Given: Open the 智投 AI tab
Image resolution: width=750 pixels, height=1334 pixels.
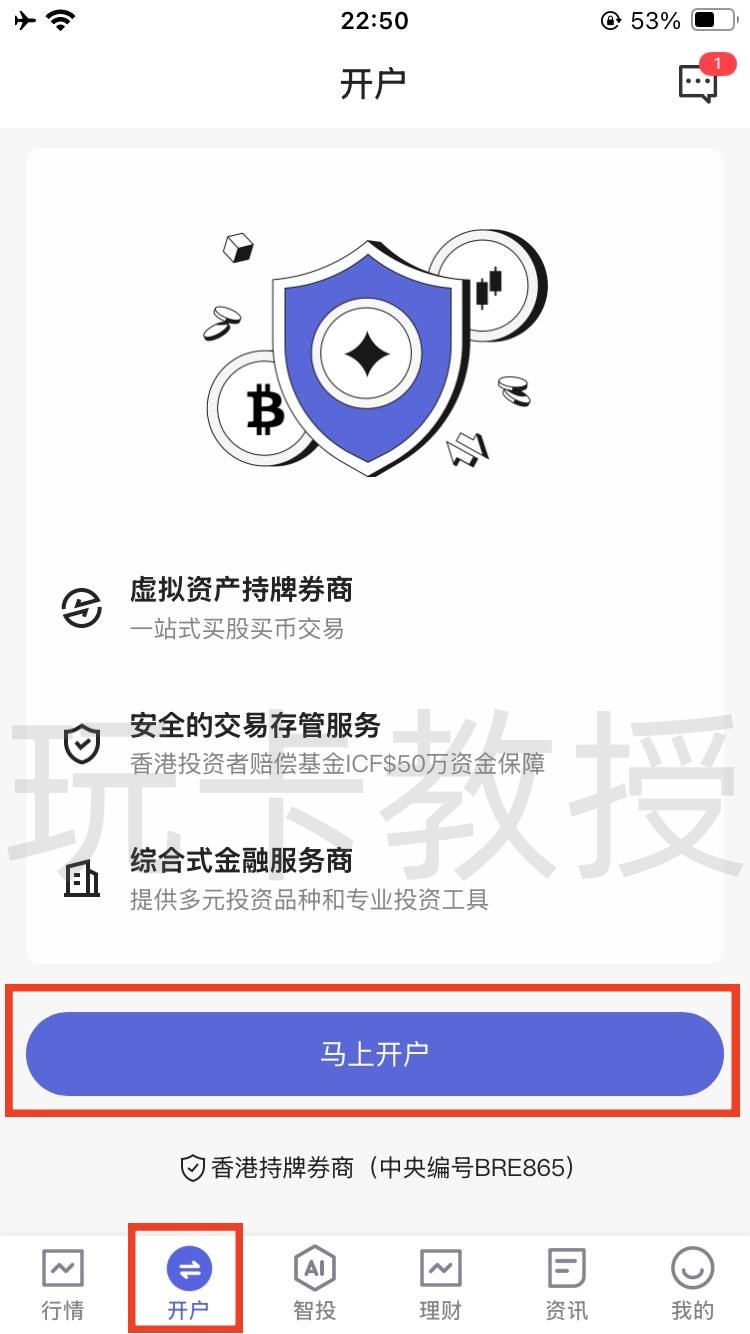Looking at the screenshot, I should coord(314,1283).
